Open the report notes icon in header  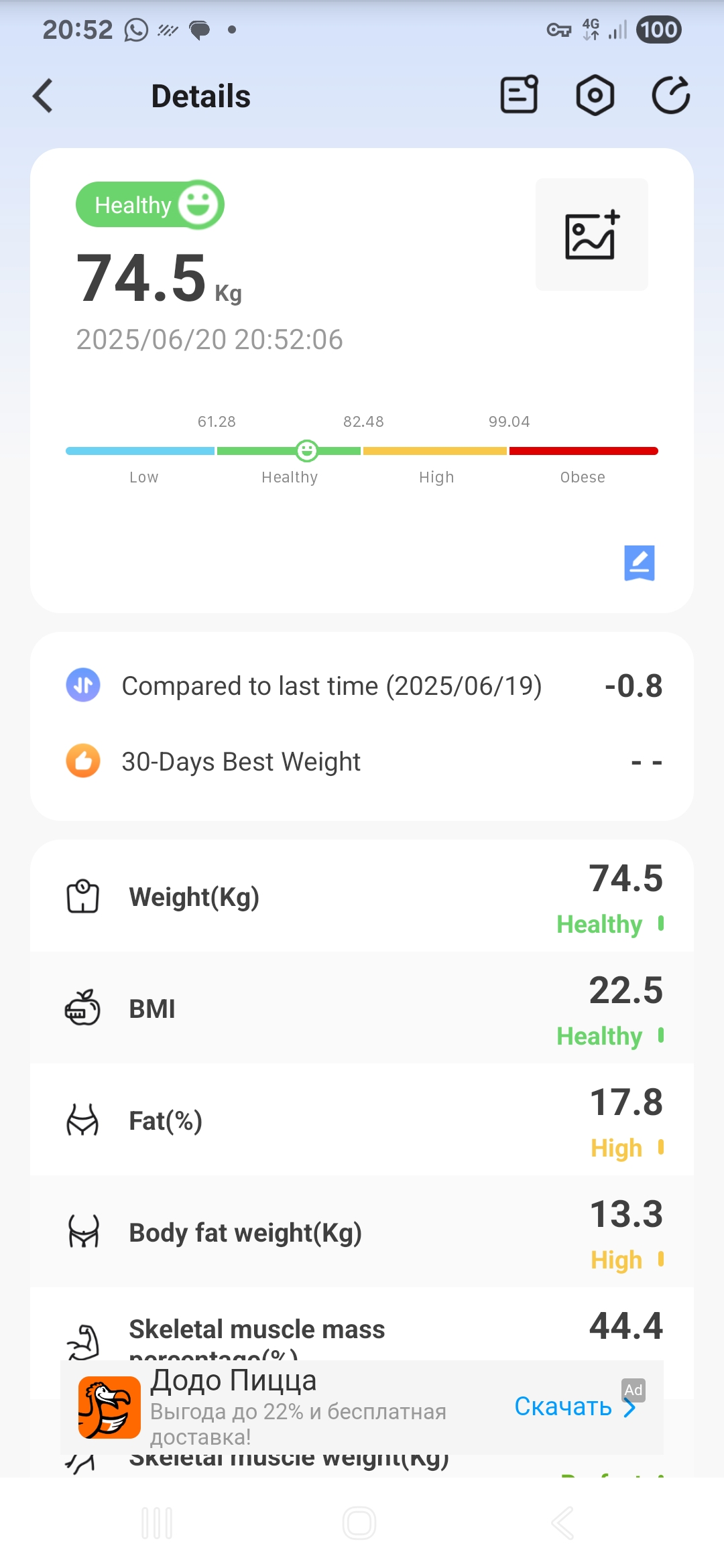click(x=520, y=94)
